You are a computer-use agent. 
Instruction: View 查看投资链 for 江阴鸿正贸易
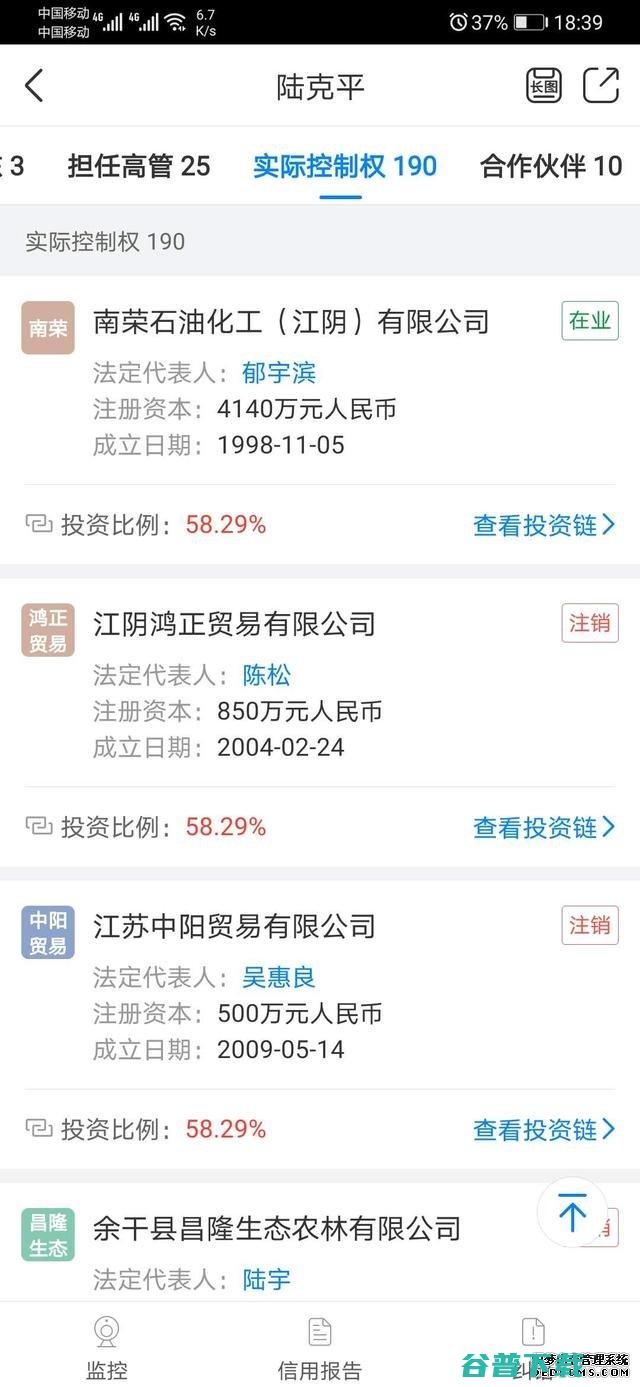pos(544,827)
